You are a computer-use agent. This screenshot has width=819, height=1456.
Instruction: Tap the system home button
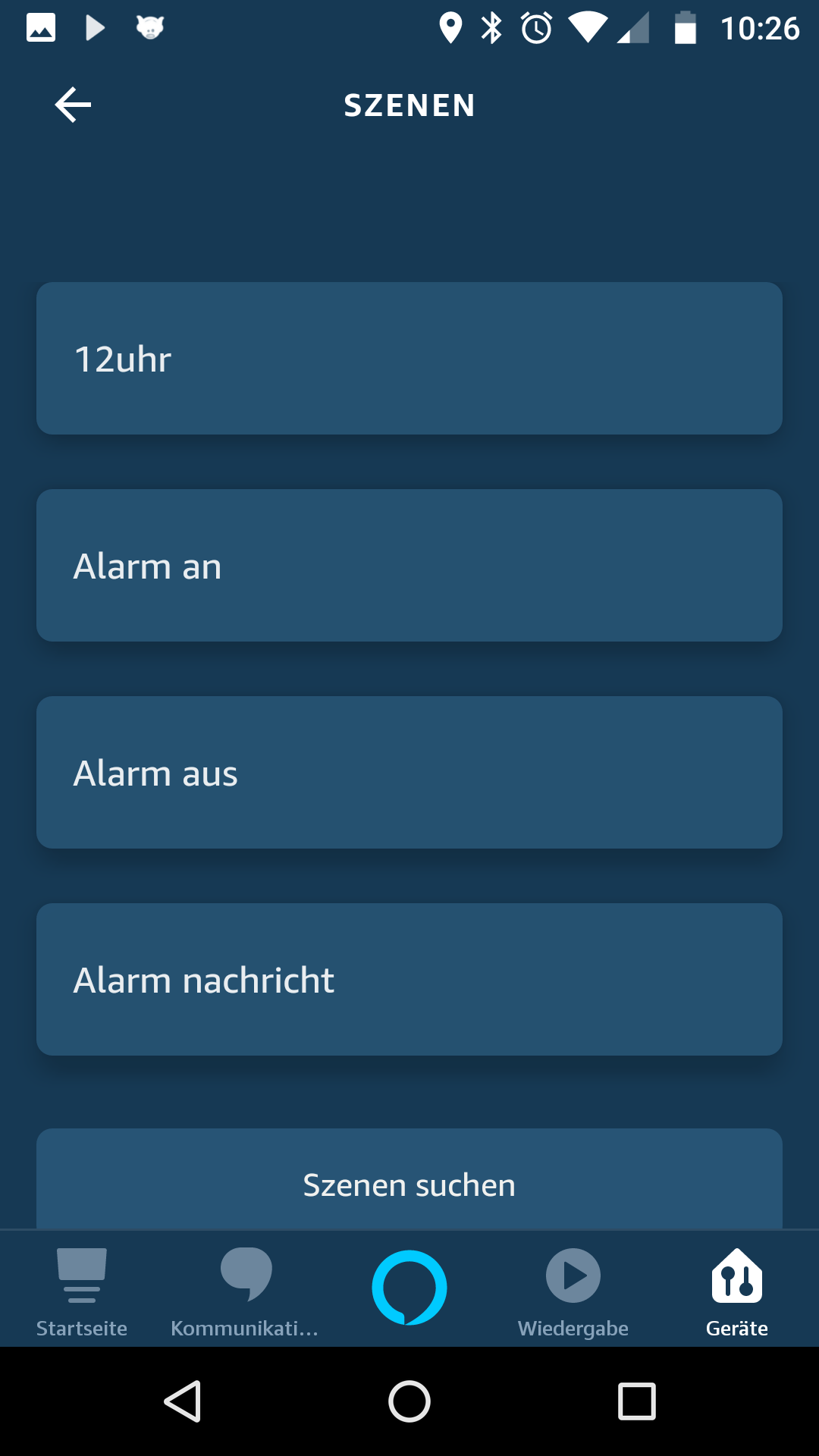point(409,1401)
